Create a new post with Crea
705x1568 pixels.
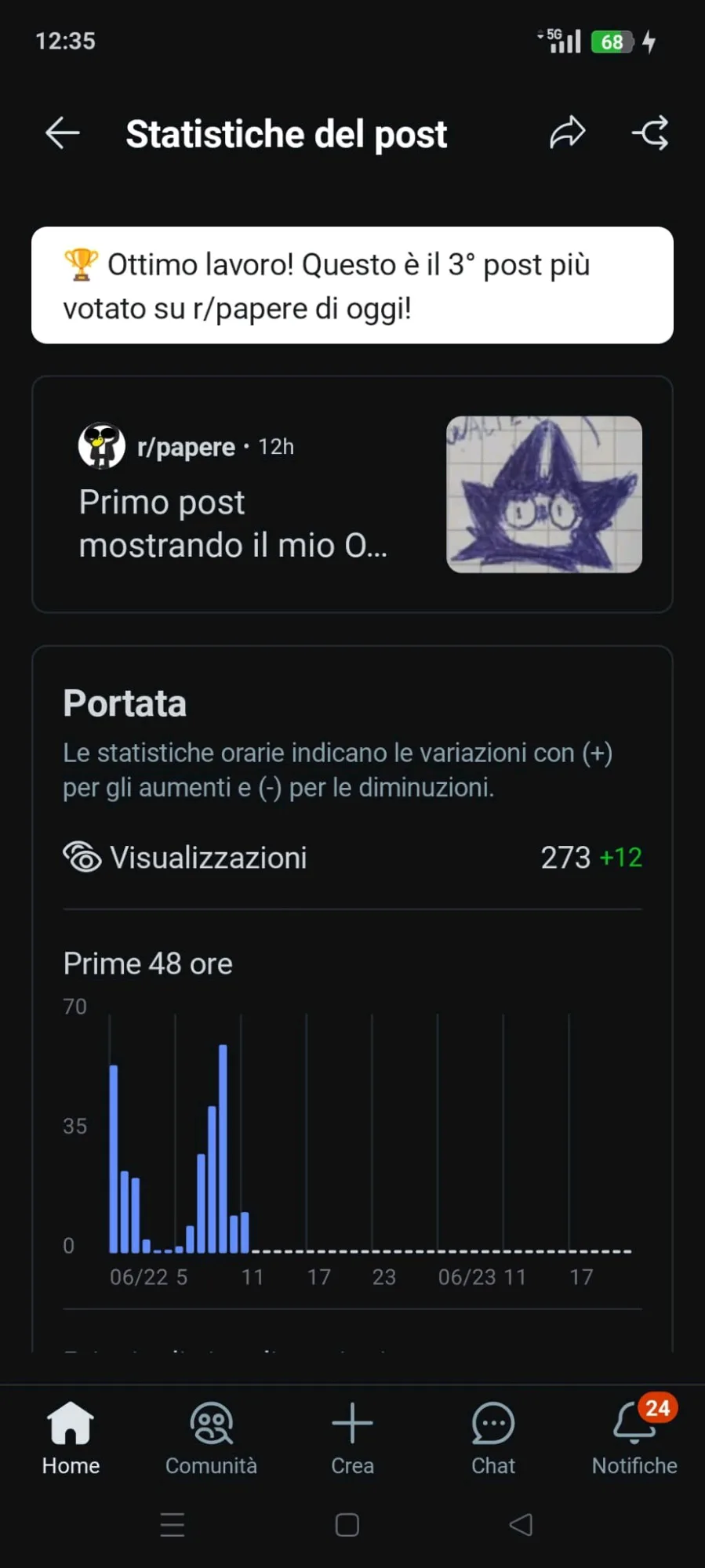coord(352,1439)
